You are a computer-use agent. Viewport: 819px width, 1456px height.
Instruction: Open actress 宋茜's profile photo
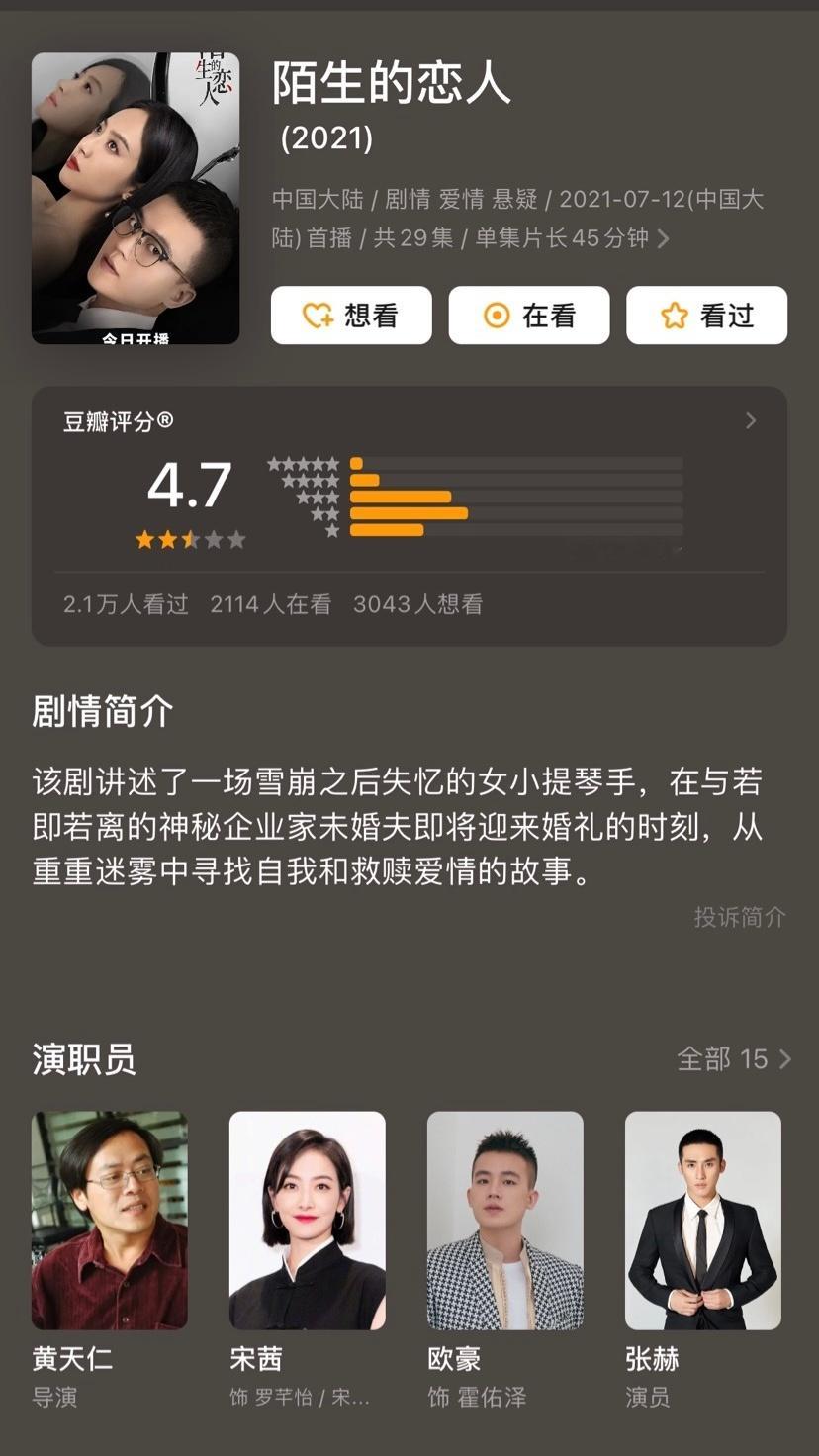[307, 1222]
